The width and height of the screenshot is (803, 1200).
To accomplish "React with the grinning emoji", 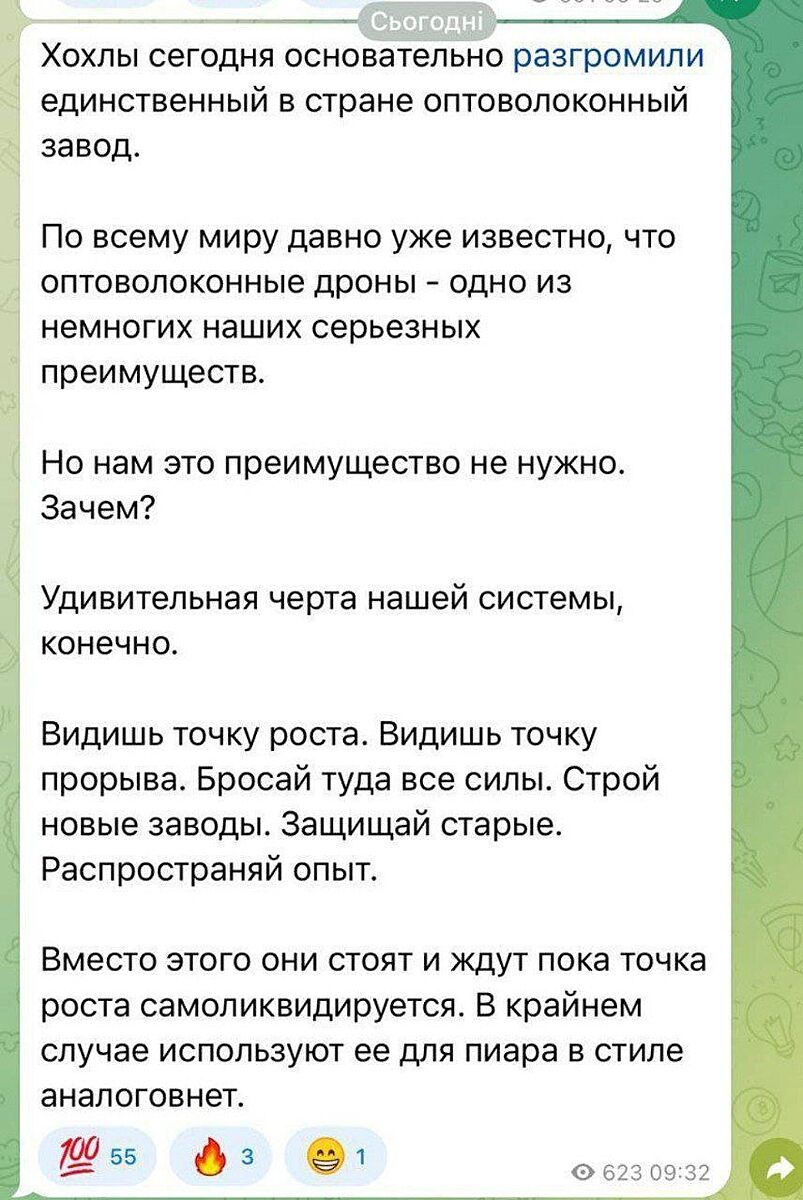I will pos(337,1157).
